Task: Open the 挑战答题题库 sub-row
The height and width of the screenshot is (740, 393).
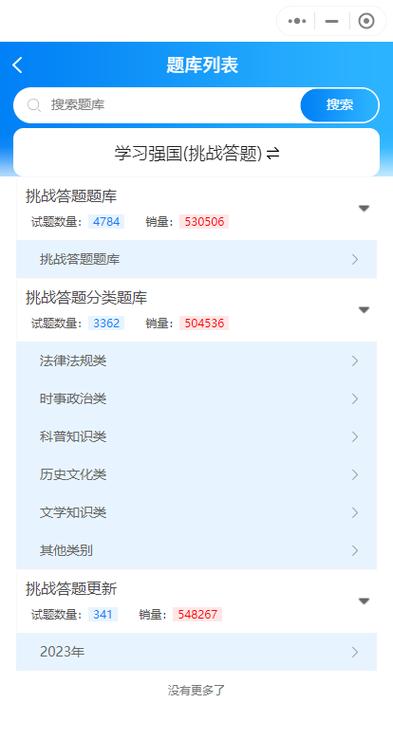Action: 197,259
